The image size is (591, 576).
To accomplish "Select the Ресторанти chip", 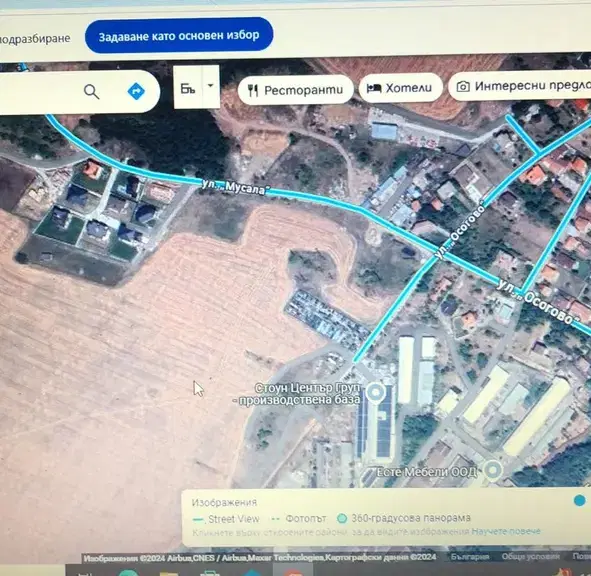I will click(296, 90).
